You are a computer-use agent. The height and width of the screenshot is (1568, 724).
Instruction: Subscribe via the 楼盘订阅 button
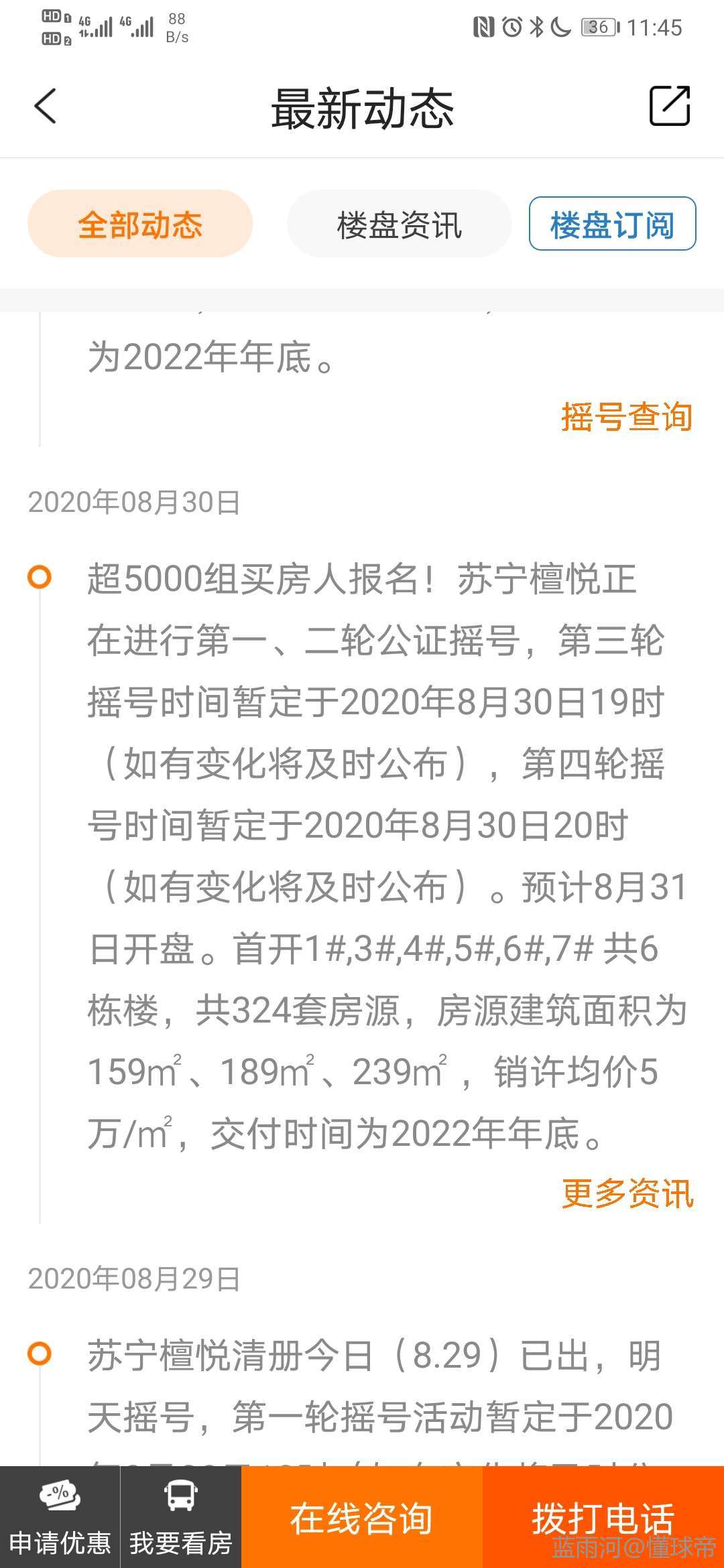coord(612,224)
